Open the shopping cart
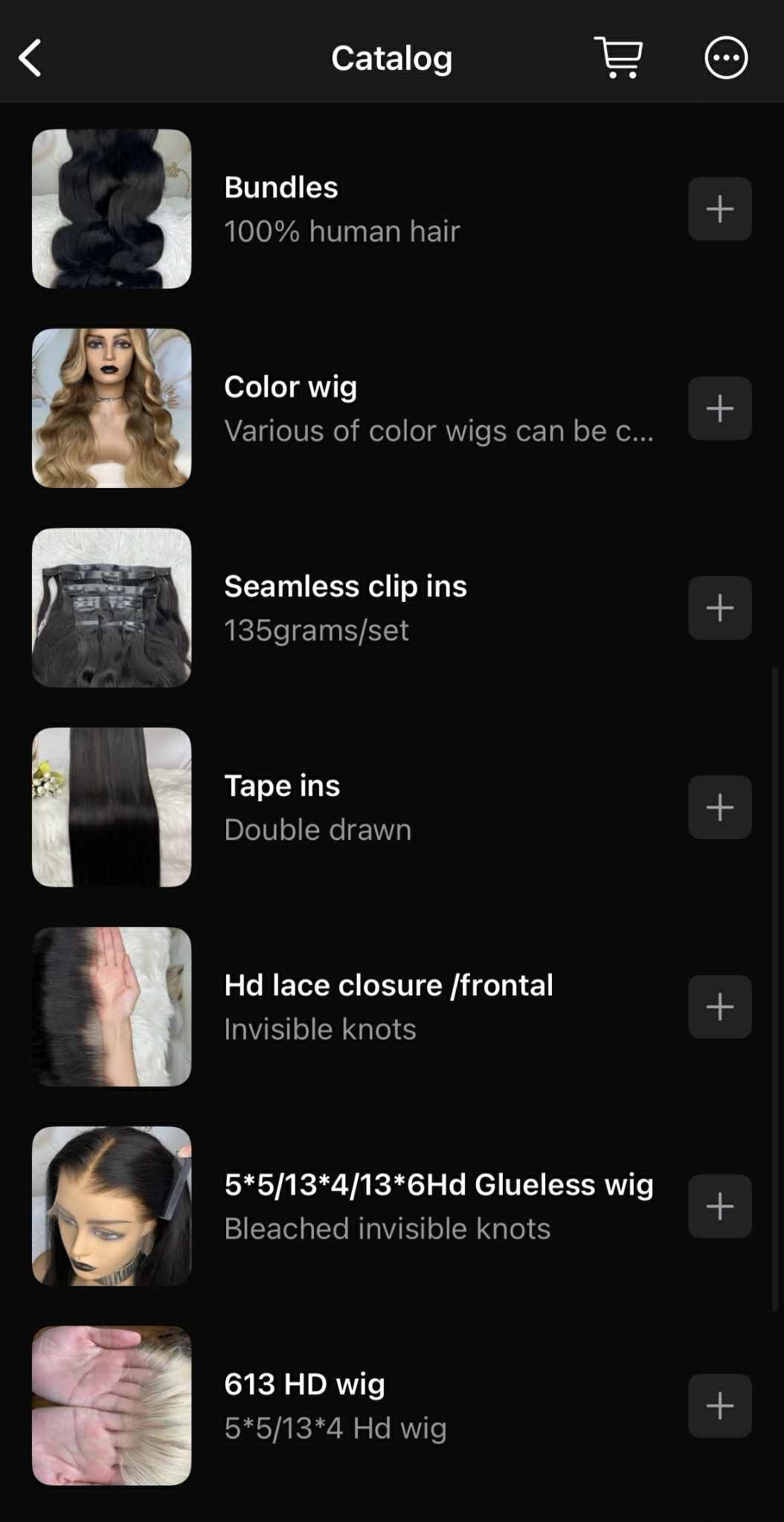The width and height of the screenshot is (784, 1522). pos(618,57)
